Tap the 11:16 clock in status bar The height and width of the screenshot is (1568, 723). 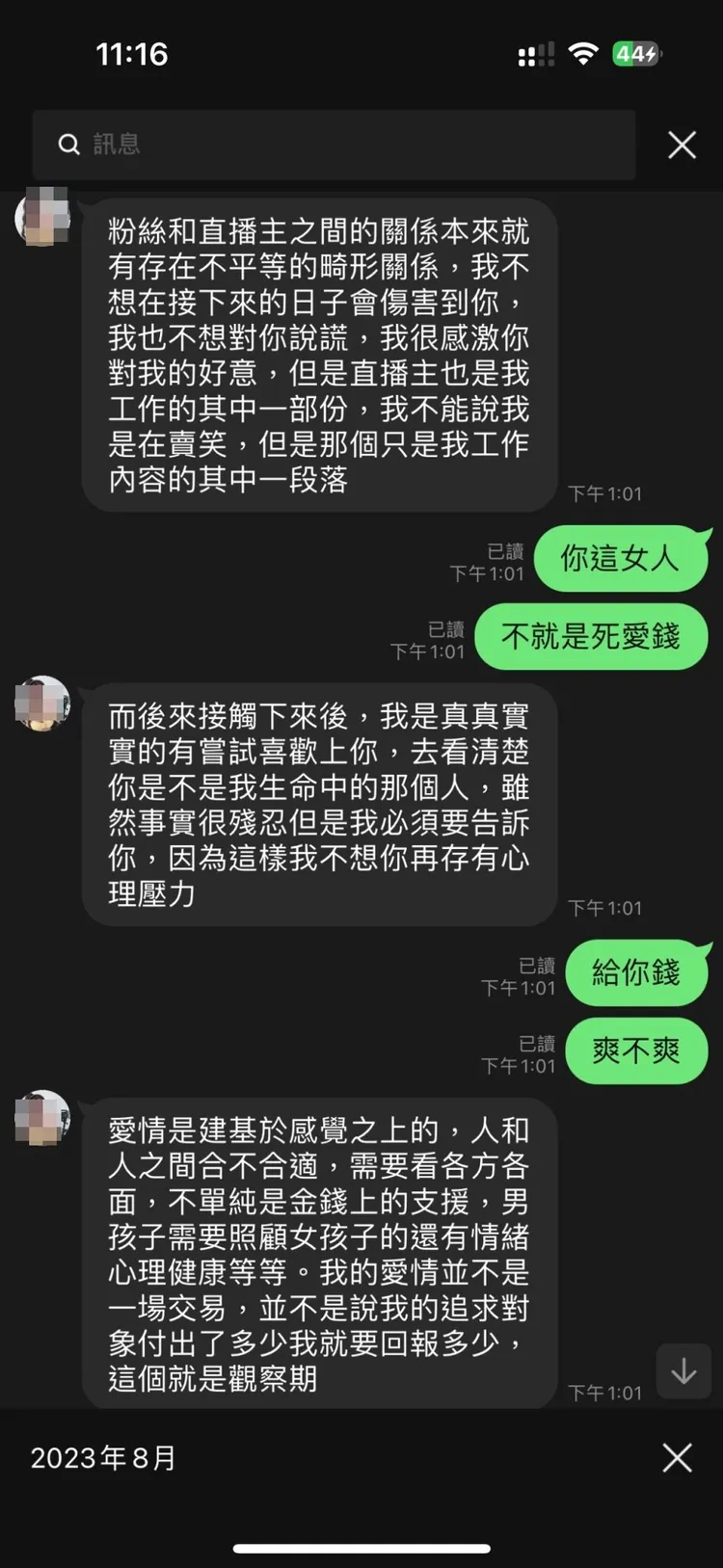point(134,54)
